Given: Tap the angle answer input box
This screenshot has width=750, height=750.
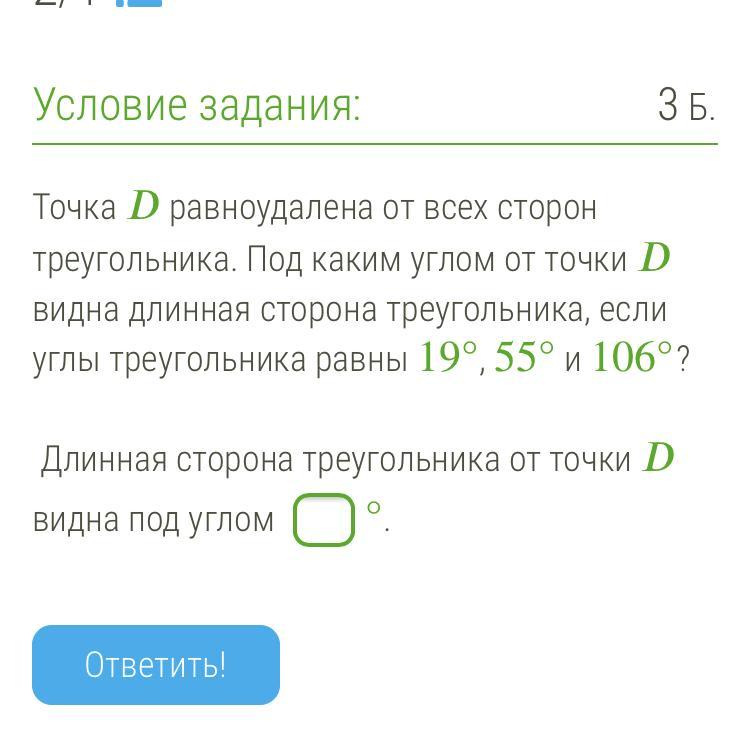Looking at the screenshot, I should pos(324,520).
